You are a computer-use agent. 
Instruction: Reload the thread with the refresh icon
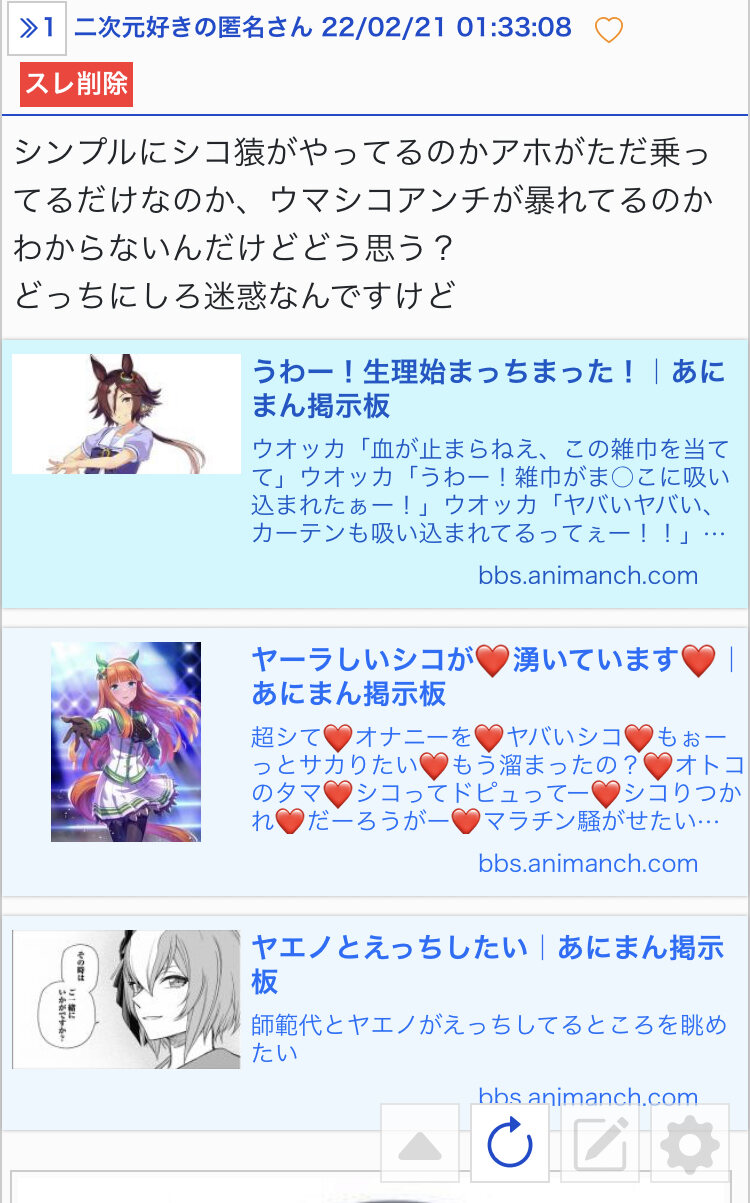(x=510, y=1143)
